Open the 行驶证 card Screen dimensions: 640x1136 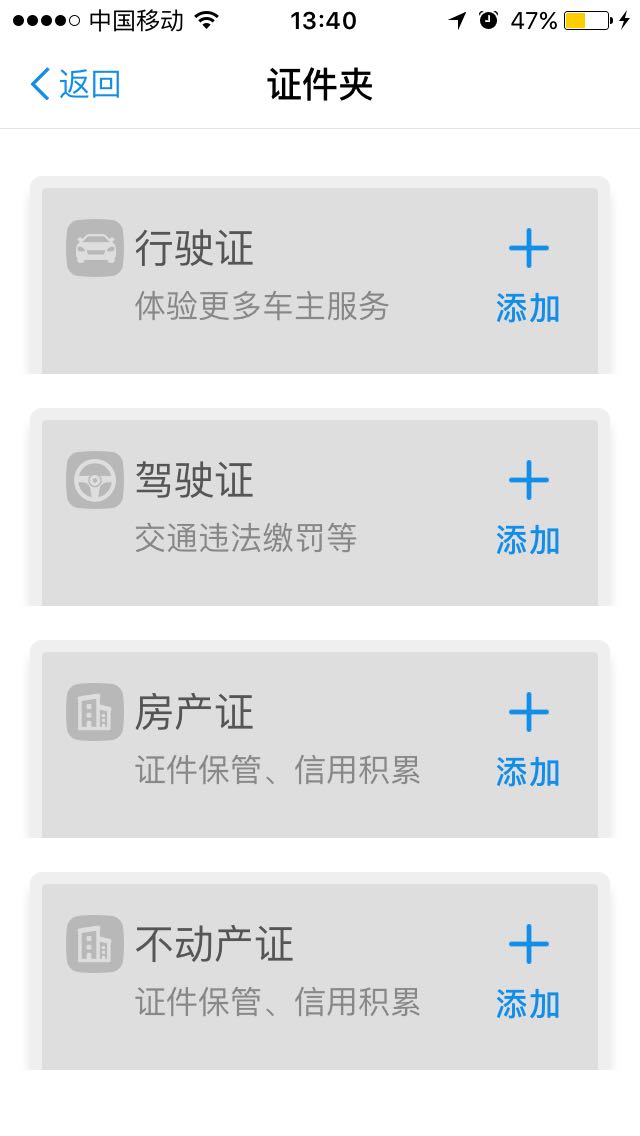click(x=320, y=280)
